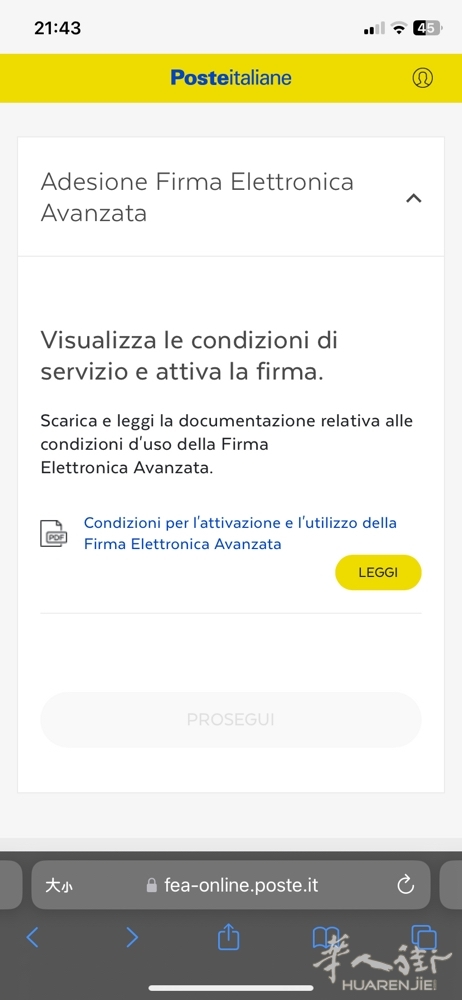Screen dimensions: 462x1000
Task: Open the Condizioni per l'attivazione PDF link
Action: [241, 533]
